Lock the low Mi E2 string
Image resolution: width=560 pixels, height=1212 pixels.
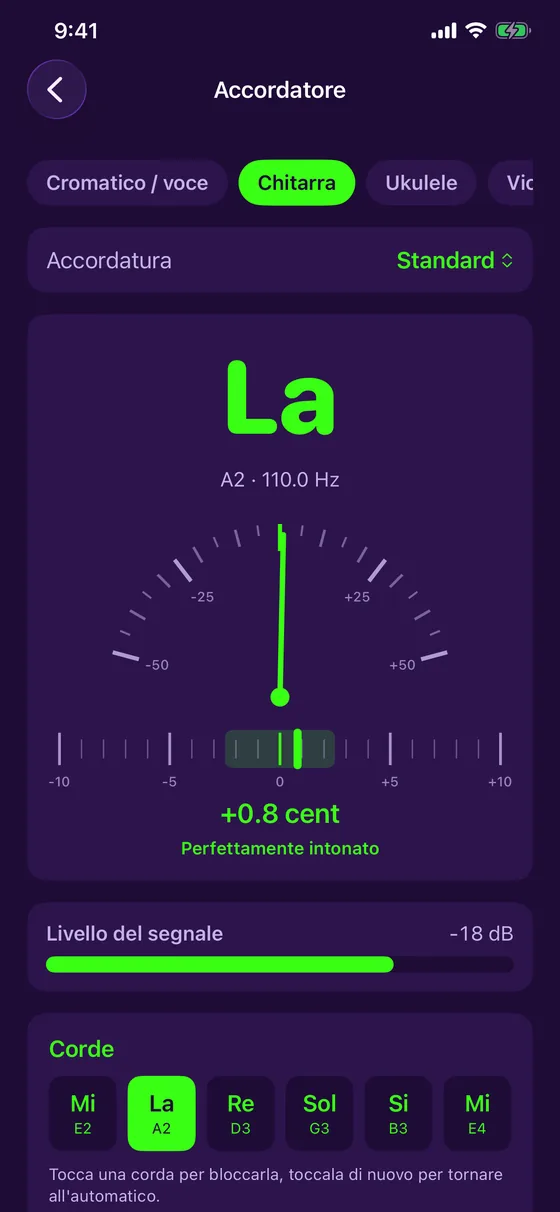[83, 1113]
